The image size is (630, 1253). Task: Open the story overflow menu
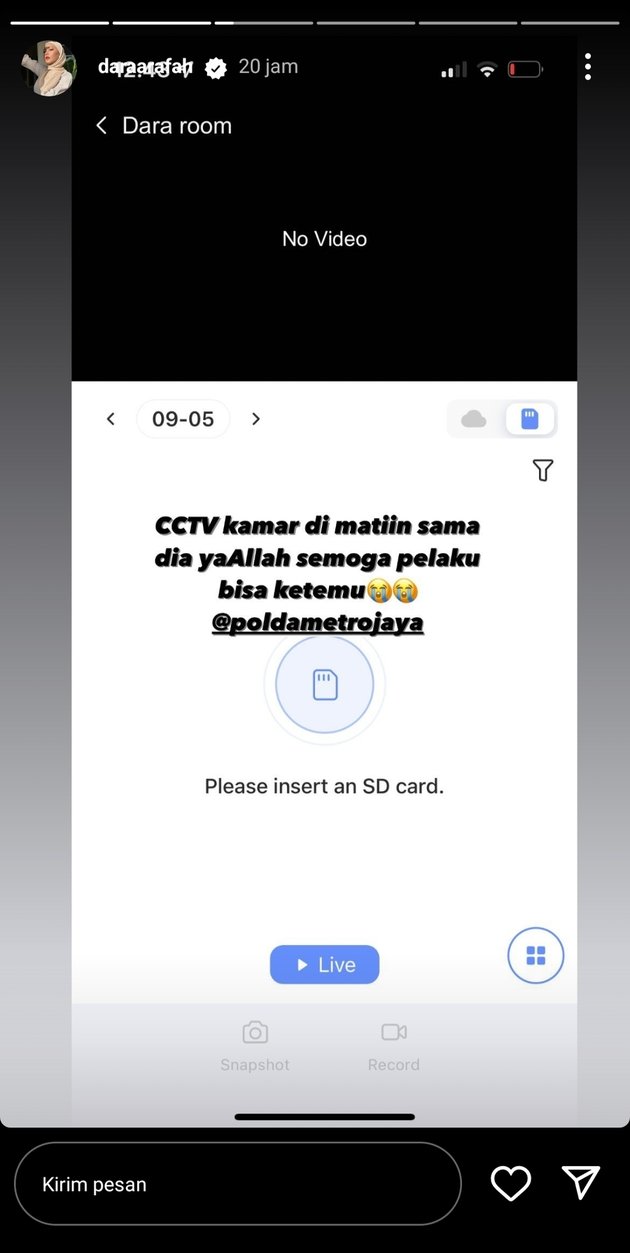588,67
